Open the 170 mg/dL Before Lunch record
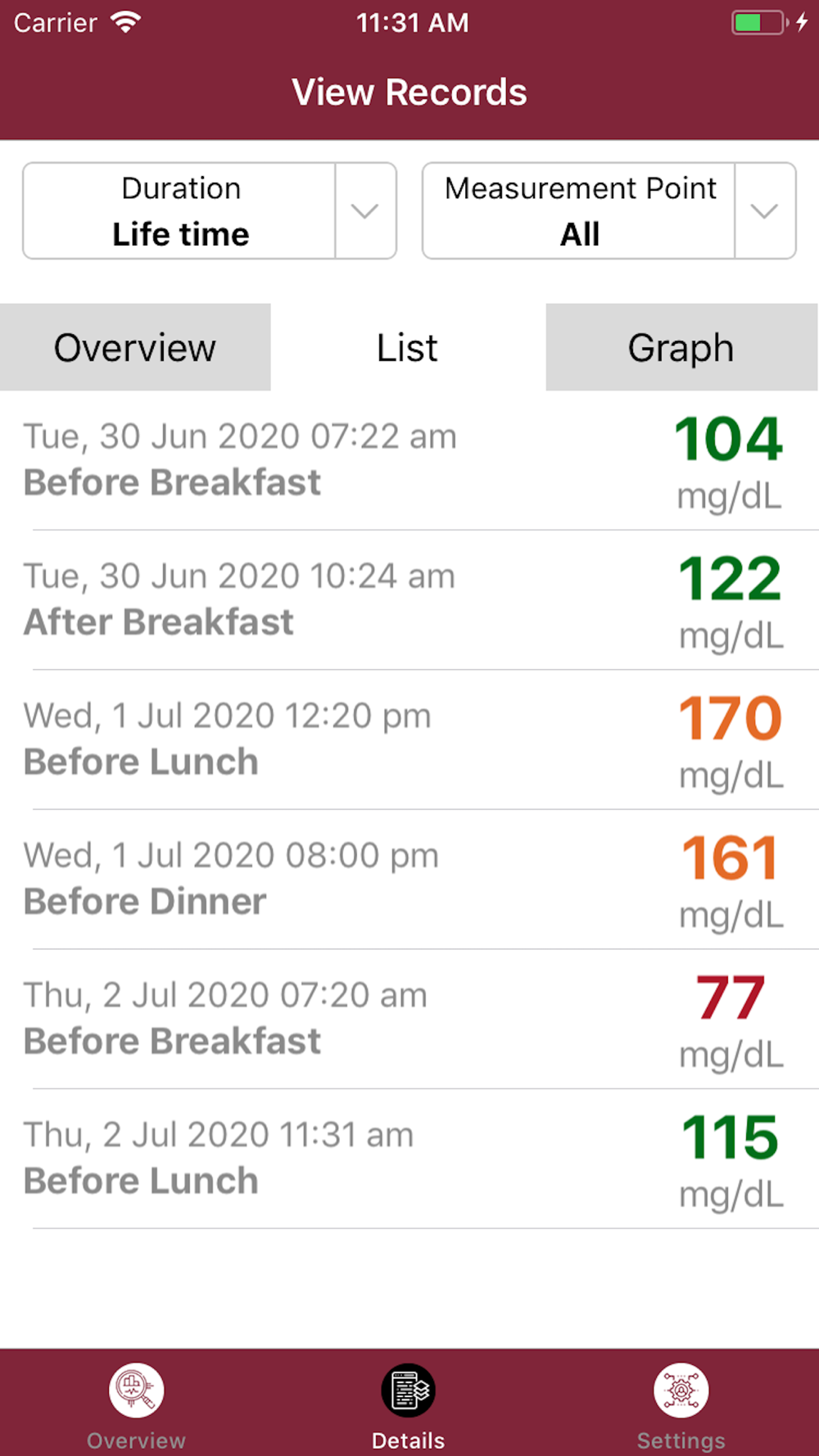 point(409,740)
